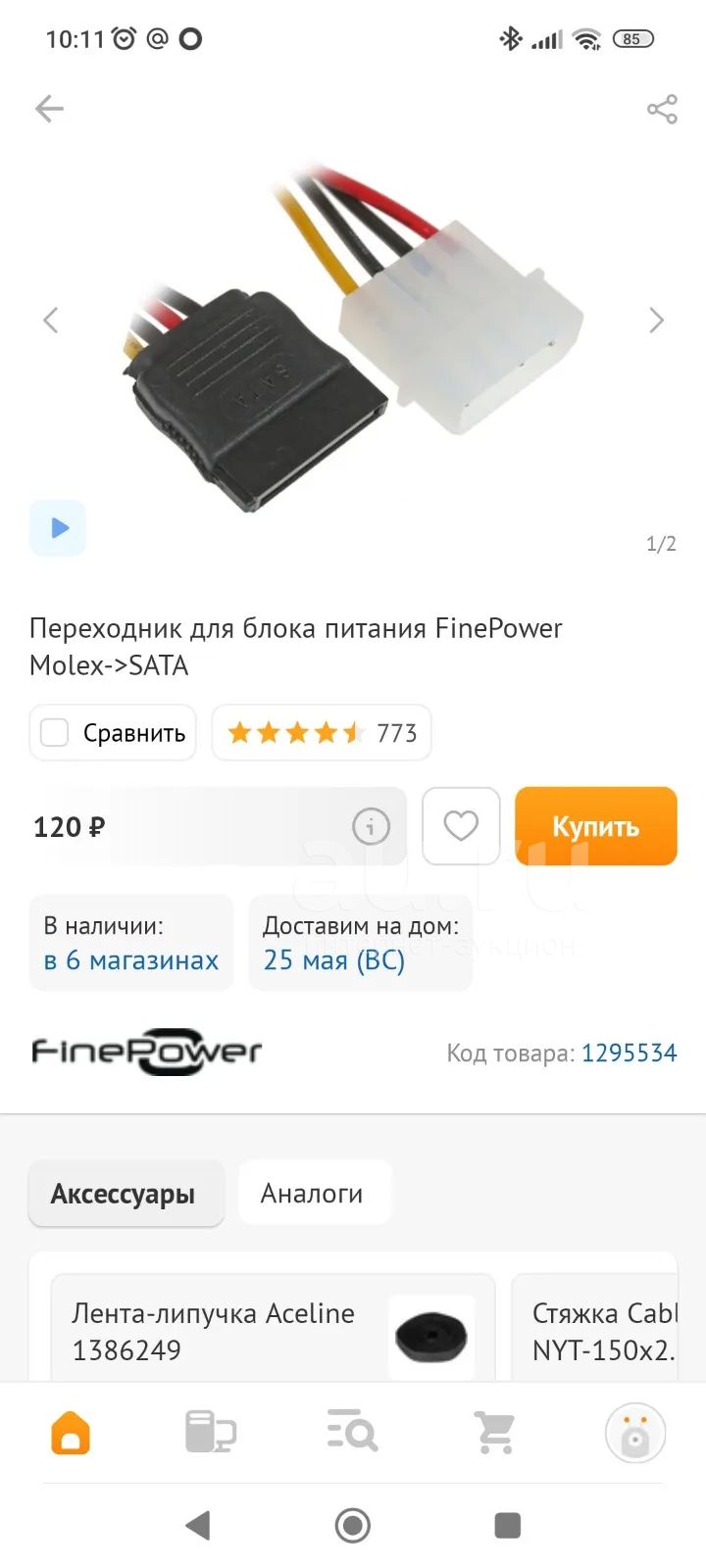The image size is (706, 1568).
Task: Play the product video
Action: click(x=58, y=528)
